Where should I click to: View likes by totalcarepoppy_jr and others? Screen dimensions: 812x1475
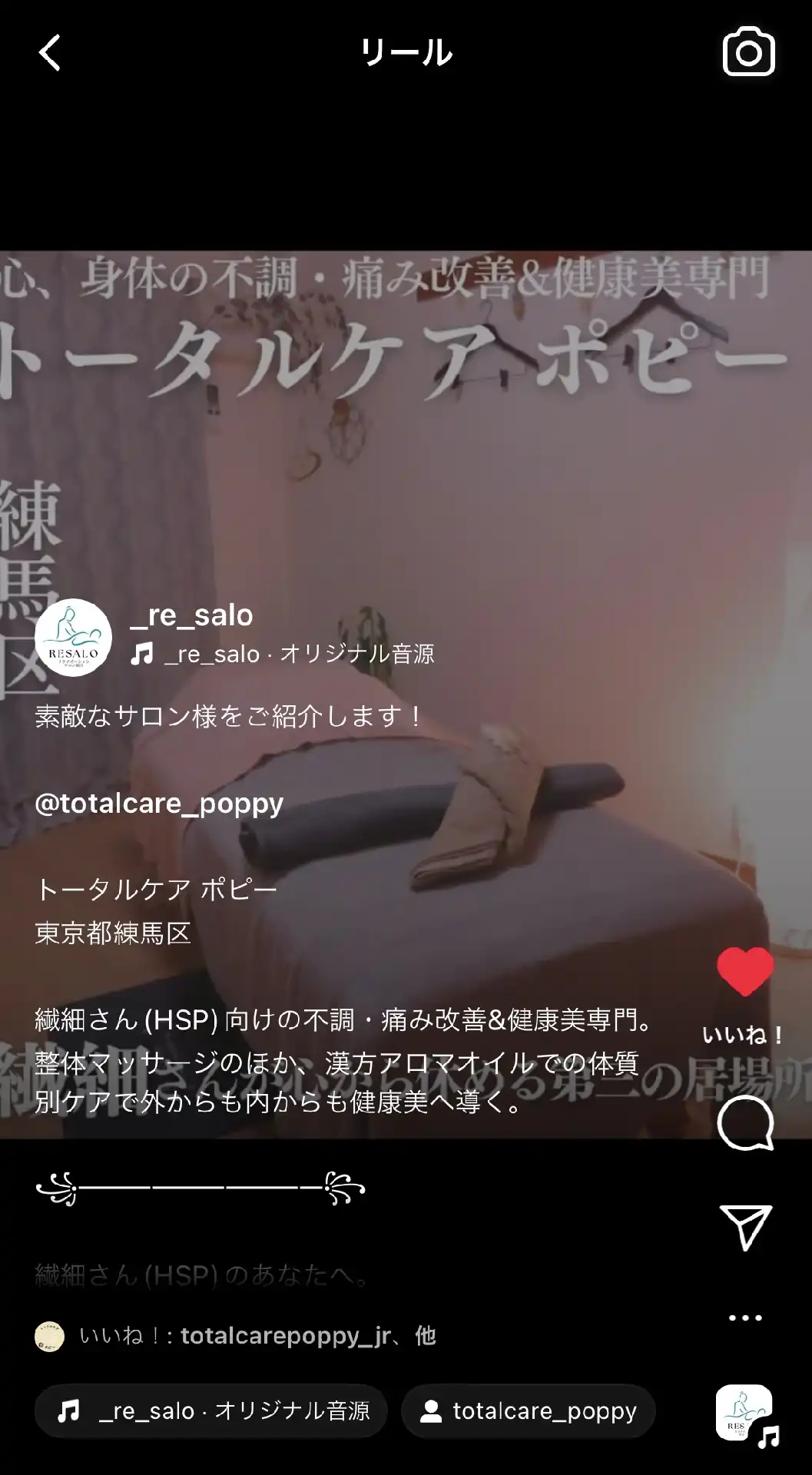[x=257, y=1336]
